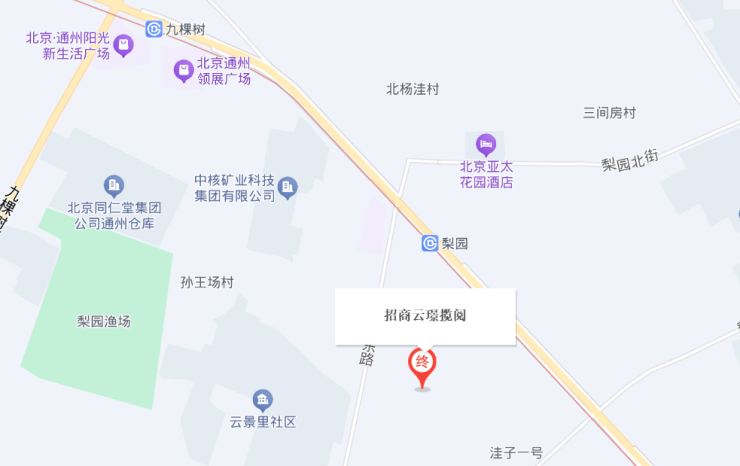This screenshot has height=466, width=740.
Task: Select 中核矿业科技集团有限公司 building marker
Action: [288, 187]
